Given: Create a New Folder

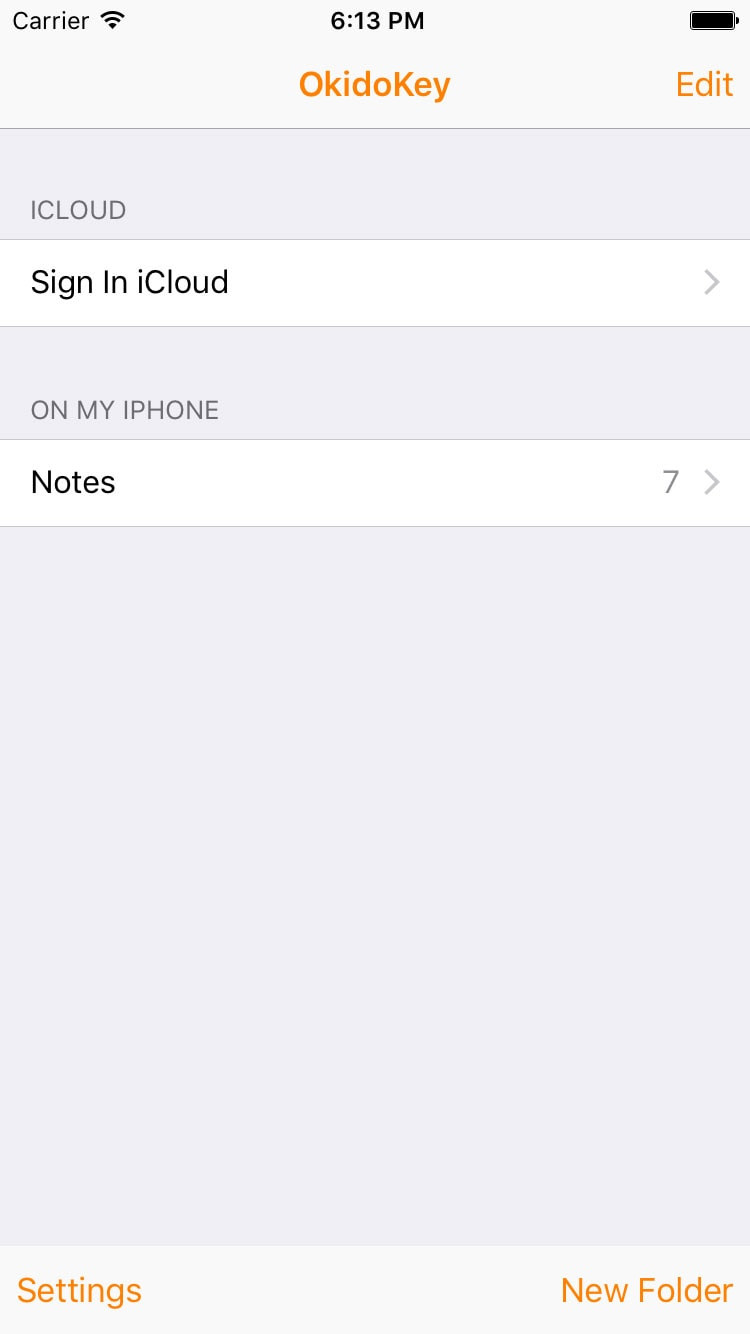Looking at the screenshot, I should point(646,1290).
